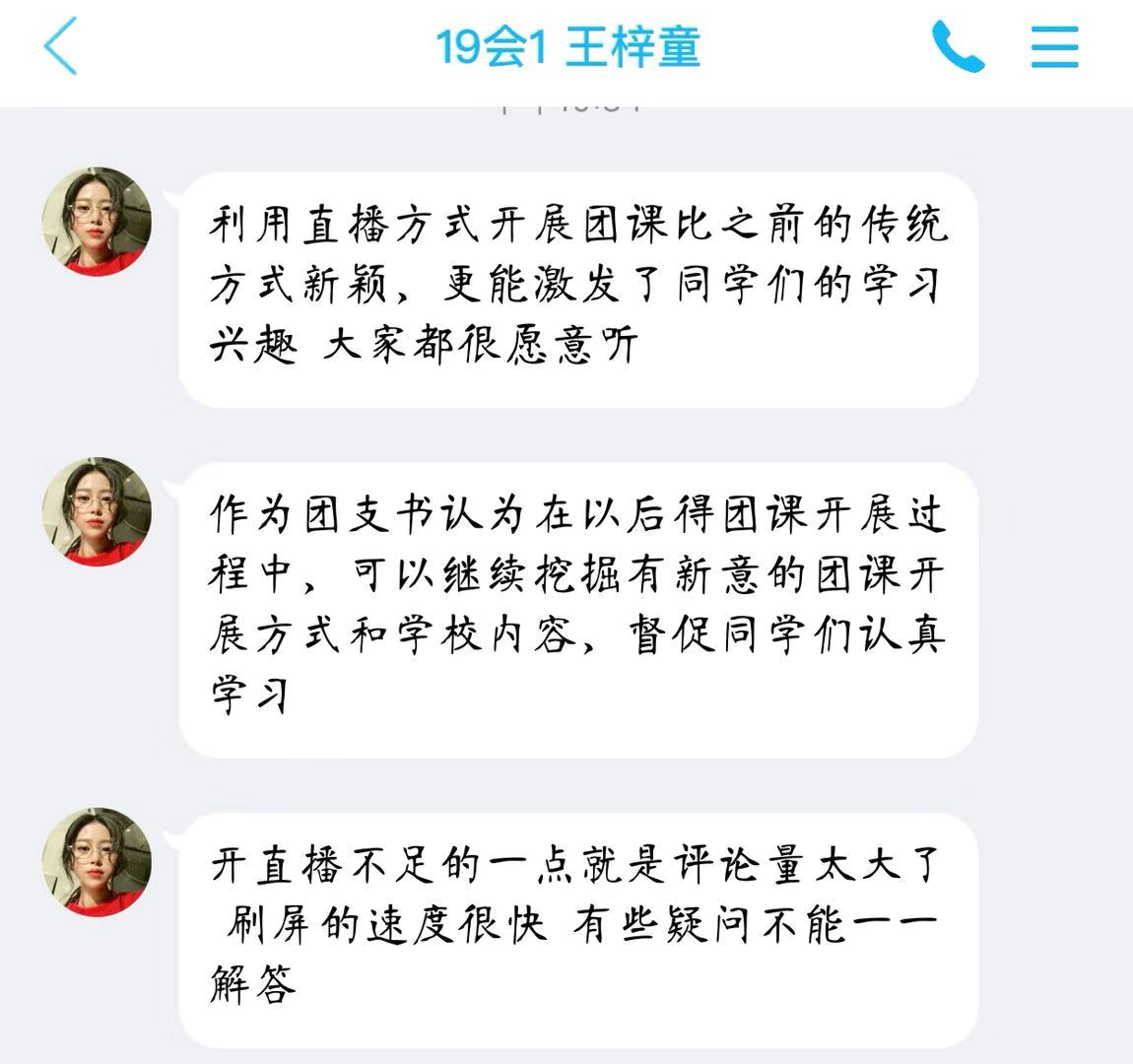Screen dimensions: 1133x1064
Task: Start a voice call with 王梓童
Action: (x=957, y=46)
